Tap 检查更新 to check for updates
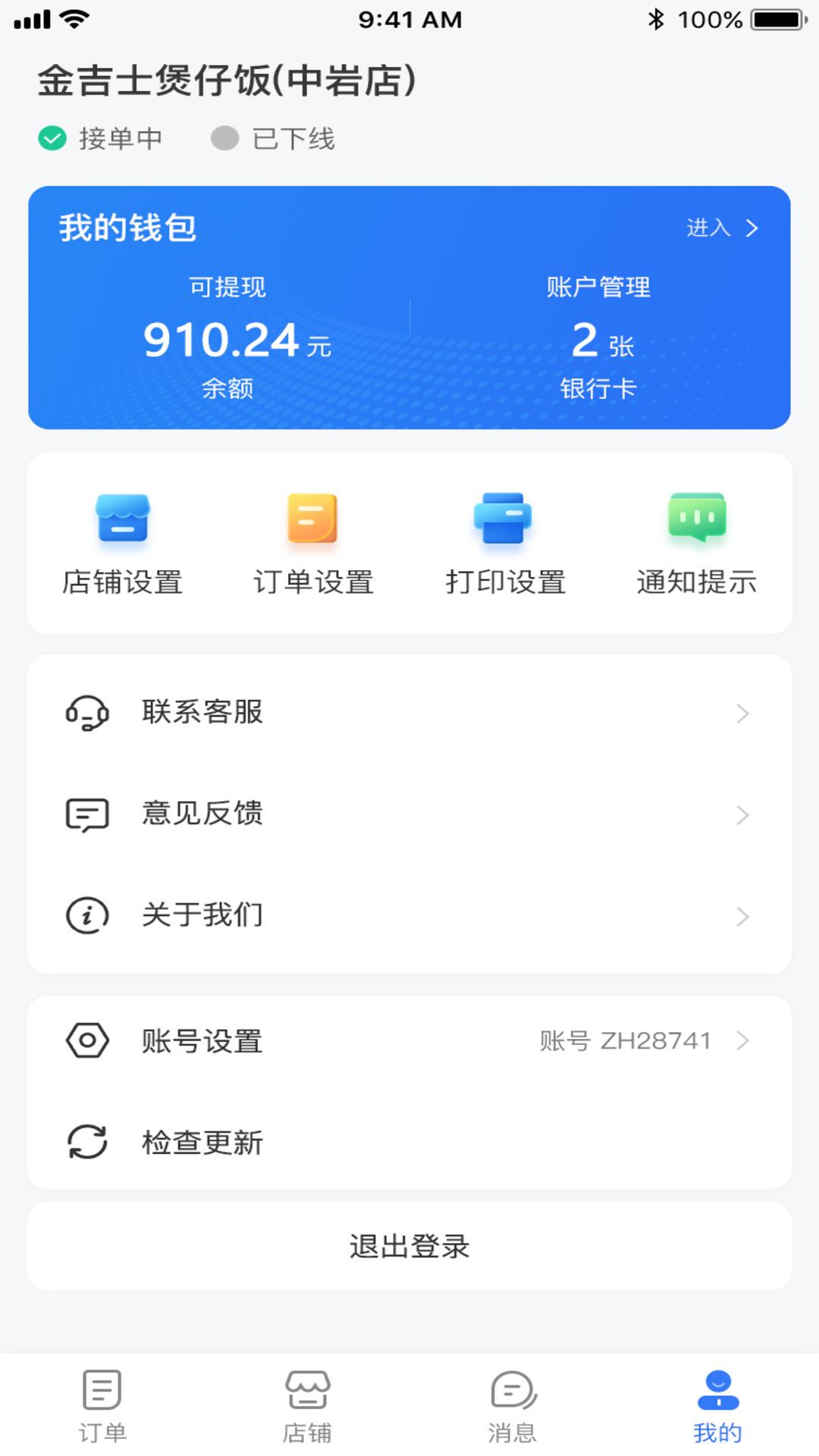The width and height of the screenshot is (819, 1456). [409, 1142]
